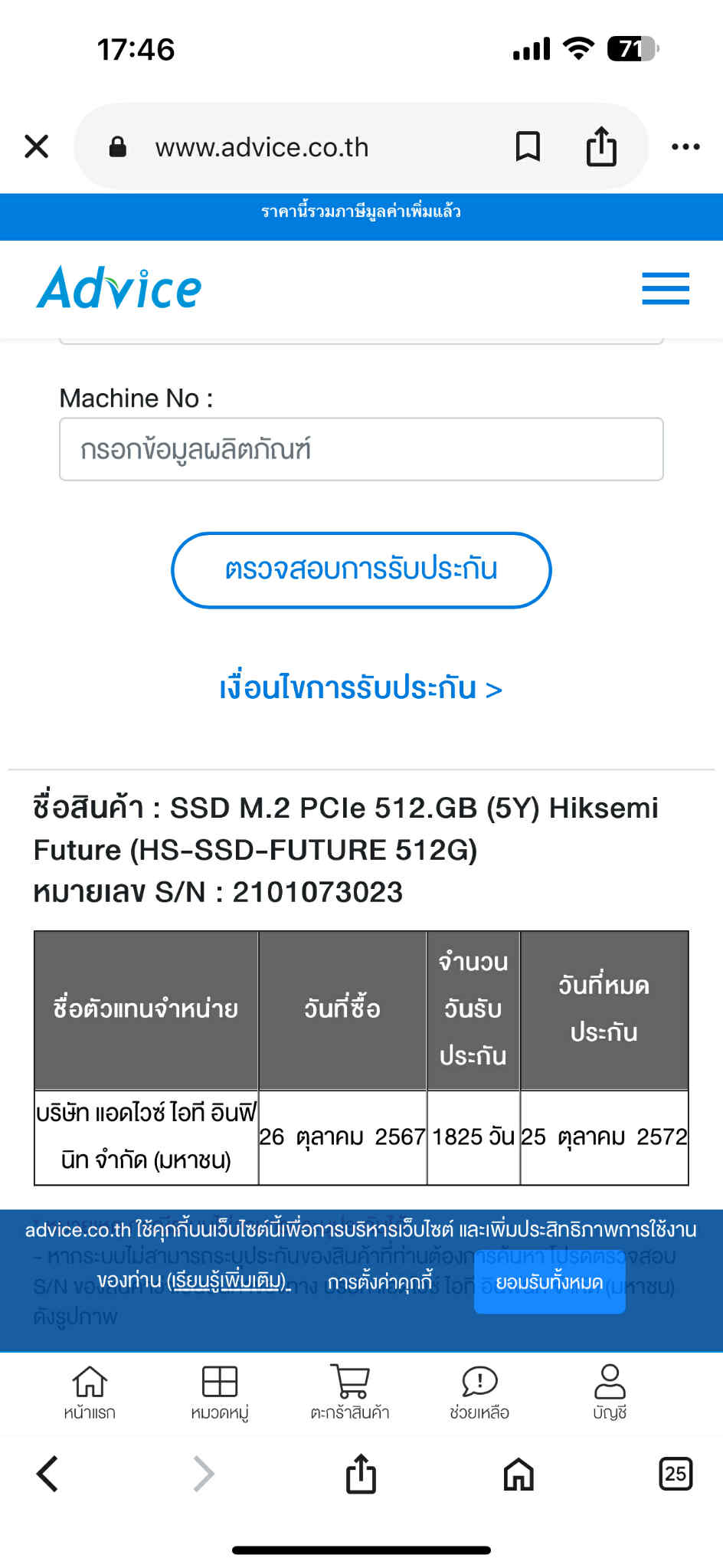Accept all cookies with ยอมรับทั้งหมด
Screen dimensions: 723x1568
pos(550,1282)
